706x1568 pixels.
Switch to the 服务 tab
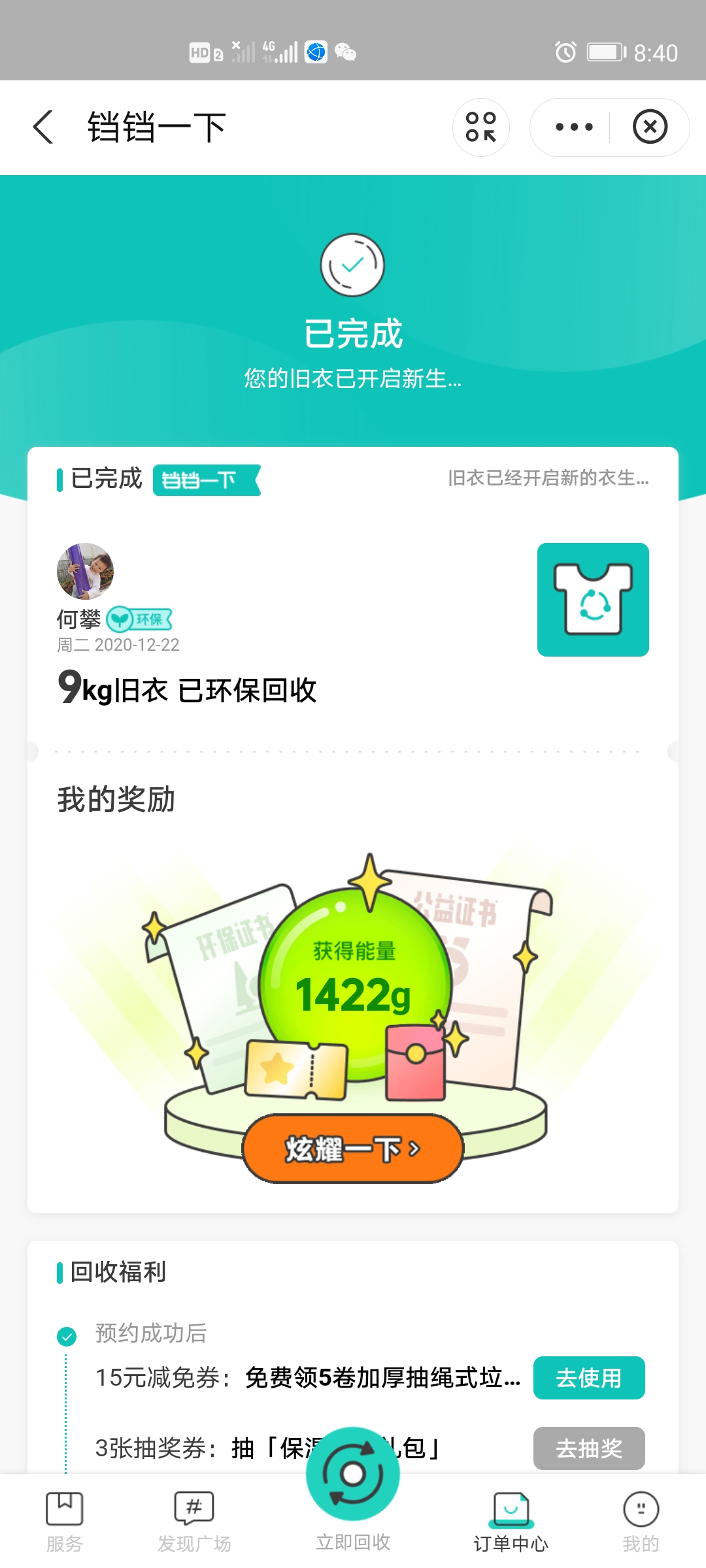64,1522
